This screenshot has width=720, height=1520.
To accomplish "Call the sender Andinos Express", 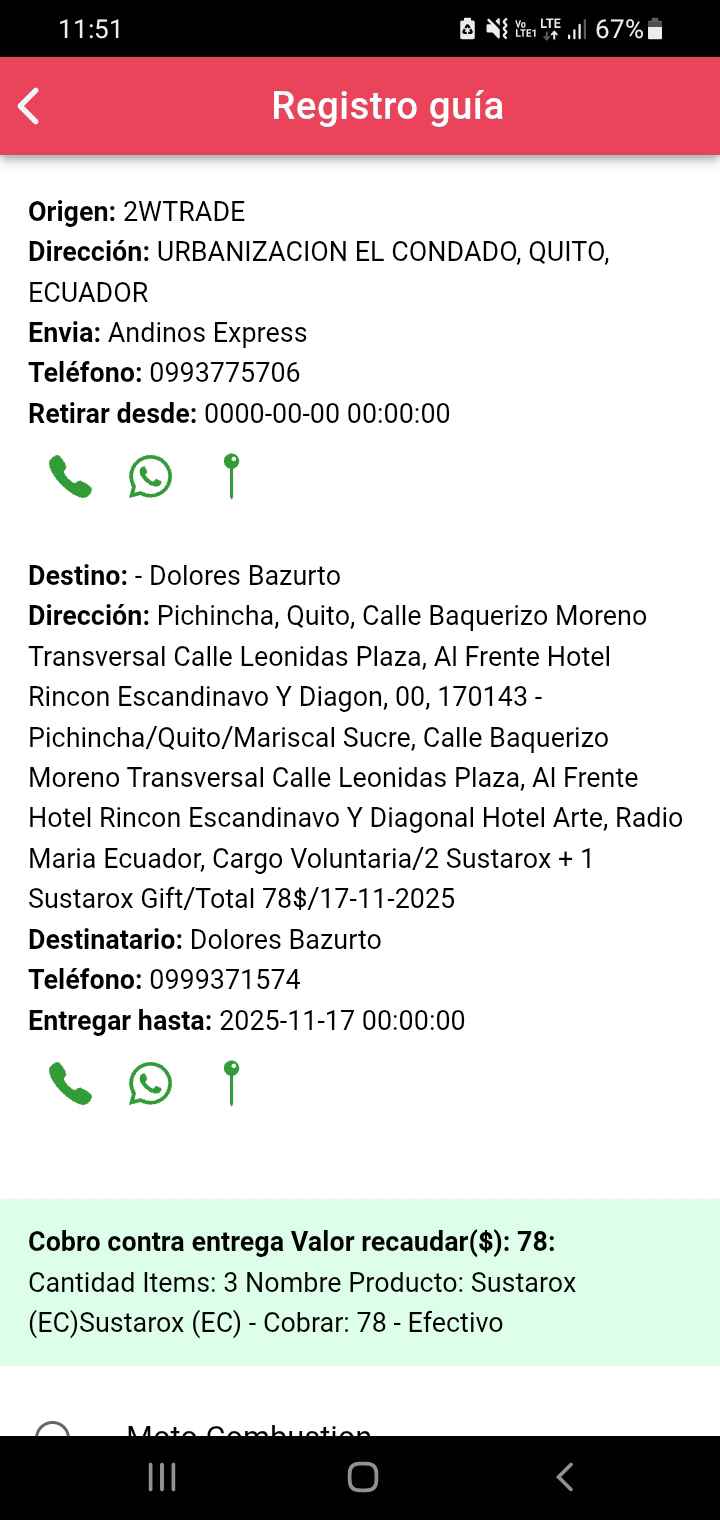I will pos(70,477).
